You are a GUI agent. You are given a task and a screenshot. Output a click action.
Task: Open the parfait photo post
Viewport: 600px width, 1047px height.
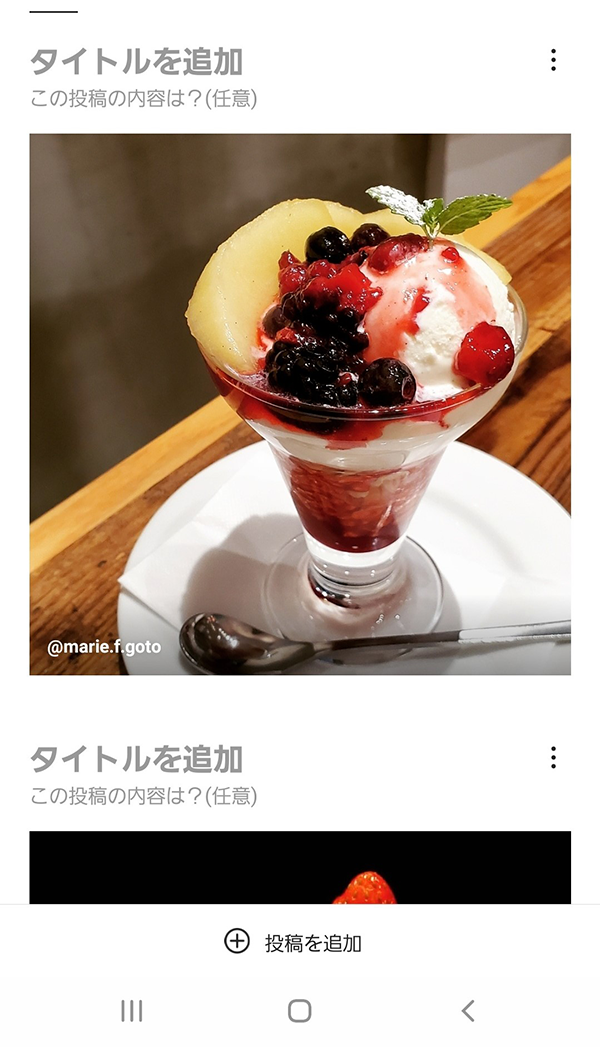(300, 404)
